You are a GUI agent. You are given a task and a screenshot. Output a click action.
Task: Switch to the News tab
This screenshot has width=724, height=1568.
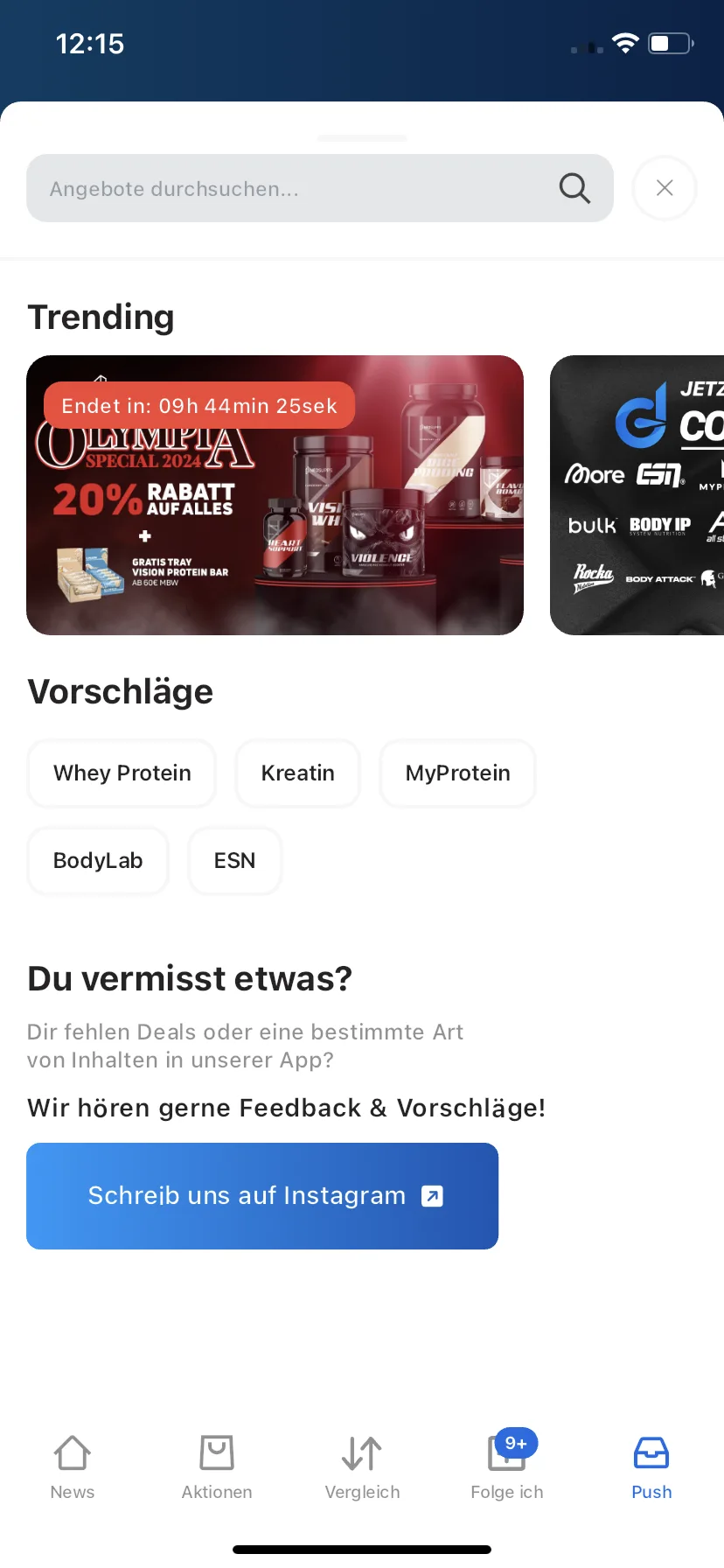(x=73, y=1467)
